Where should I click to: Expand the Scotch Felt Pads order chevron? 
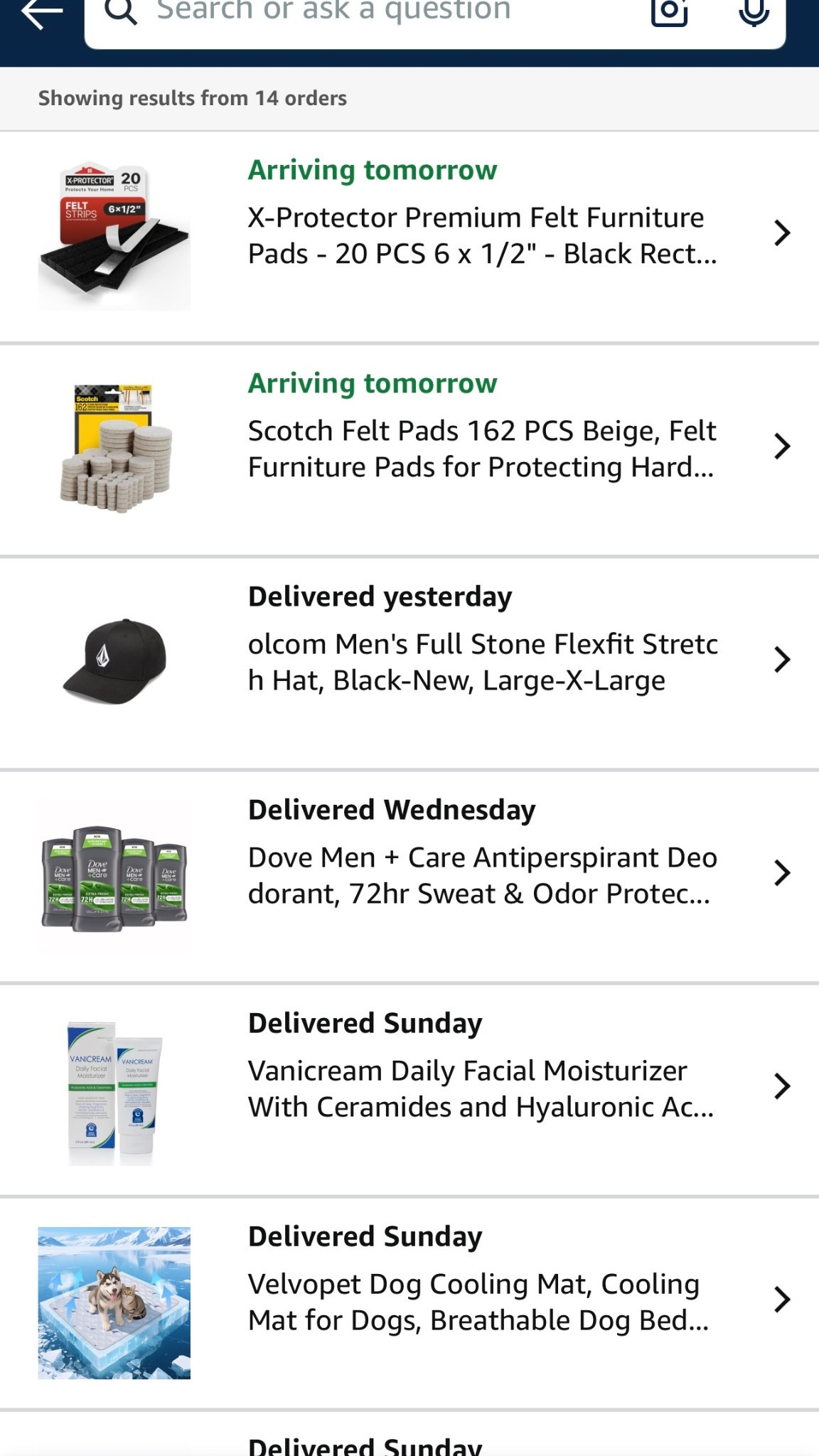(783, 446)
